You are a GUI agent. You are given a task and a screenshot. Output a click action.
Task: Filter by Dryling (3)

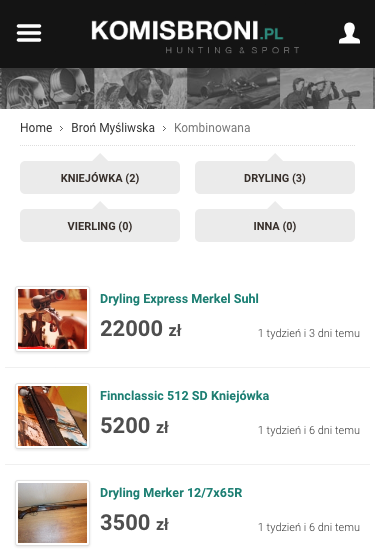tap(275, 178)
